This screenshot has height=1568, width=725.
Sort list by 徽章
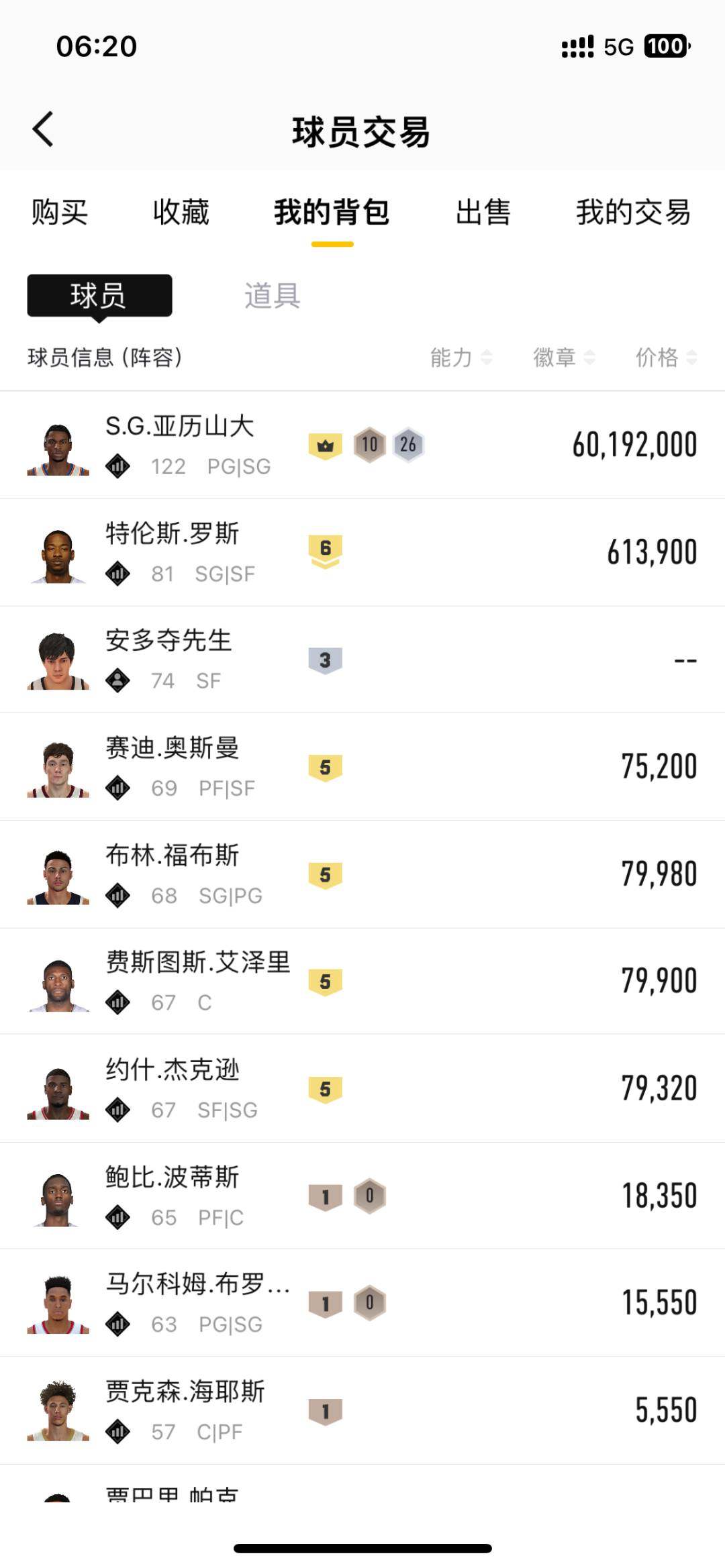pos(563,358)
